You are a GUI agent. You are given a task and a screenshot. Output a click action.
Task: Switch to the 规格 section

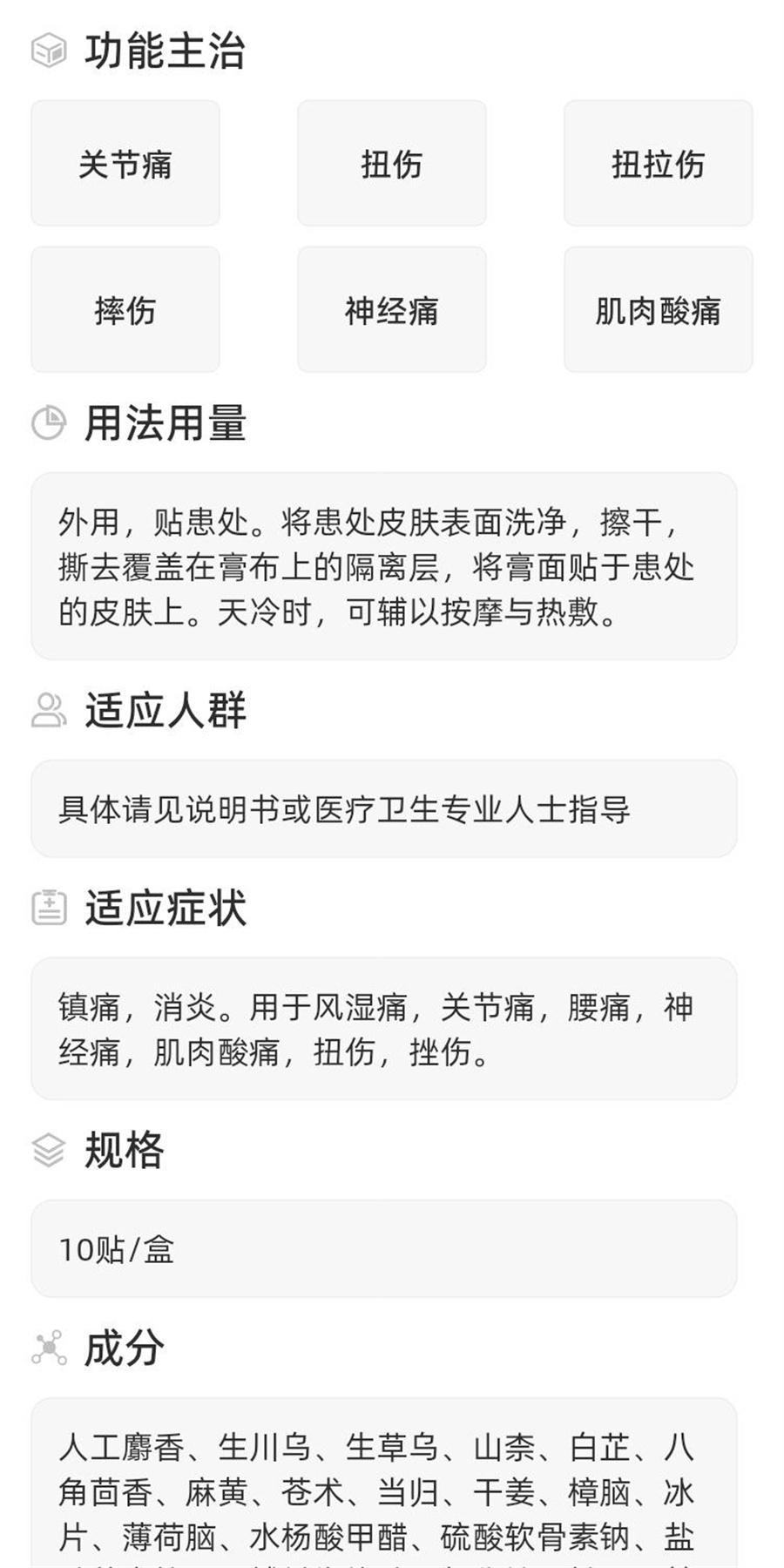pos(128,1148)
